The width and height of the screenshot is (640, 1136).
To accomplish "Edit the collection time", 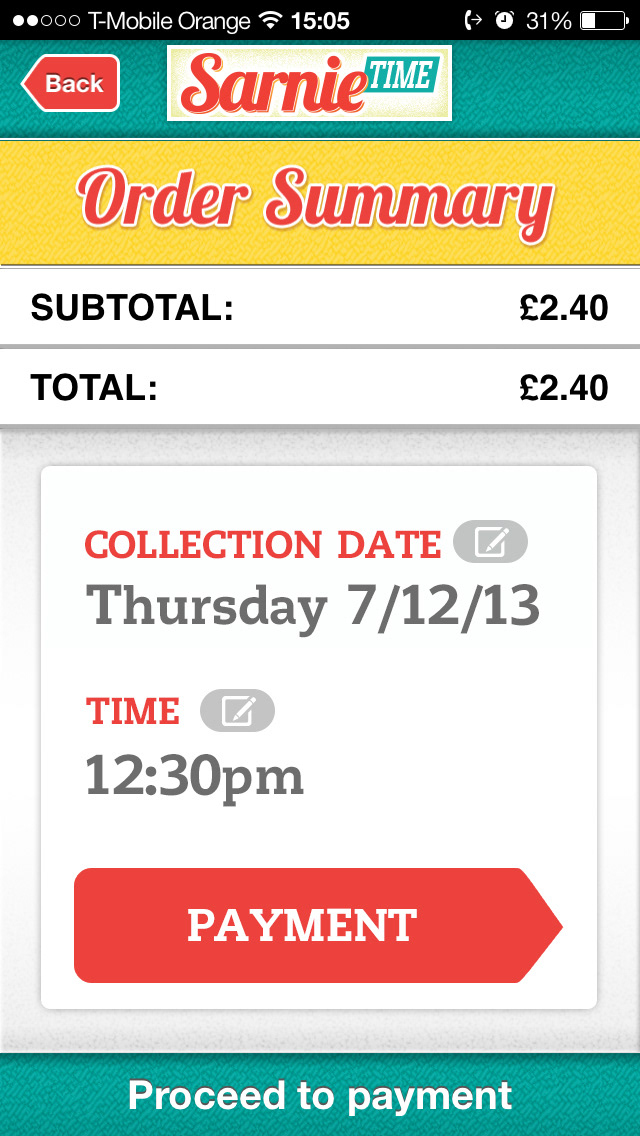I will coord(237,711).
